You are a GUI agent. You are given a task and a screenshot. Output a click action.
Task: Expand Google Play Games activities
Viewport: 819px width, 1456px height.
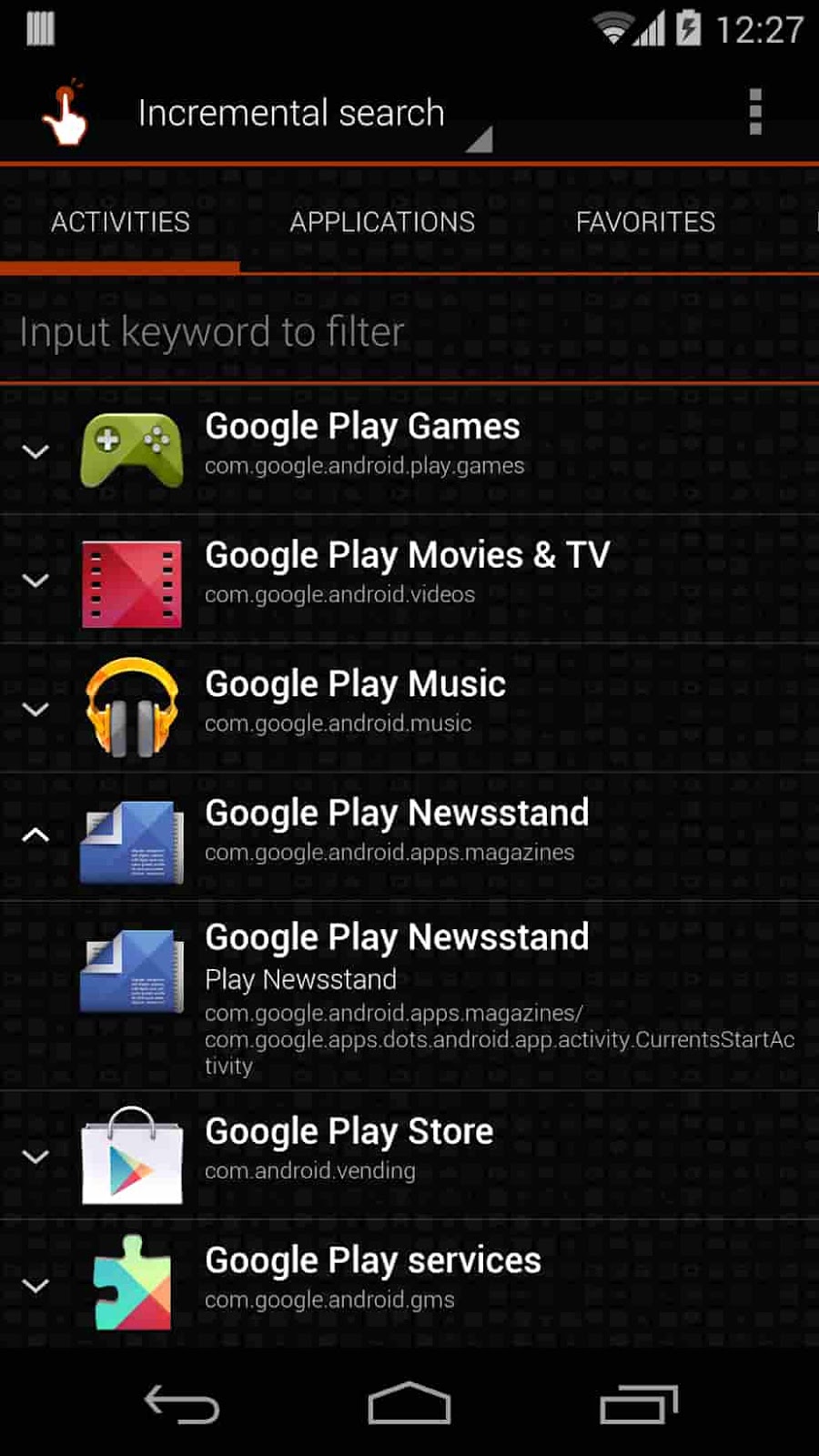pyautogui.click(x=35, y=450)
